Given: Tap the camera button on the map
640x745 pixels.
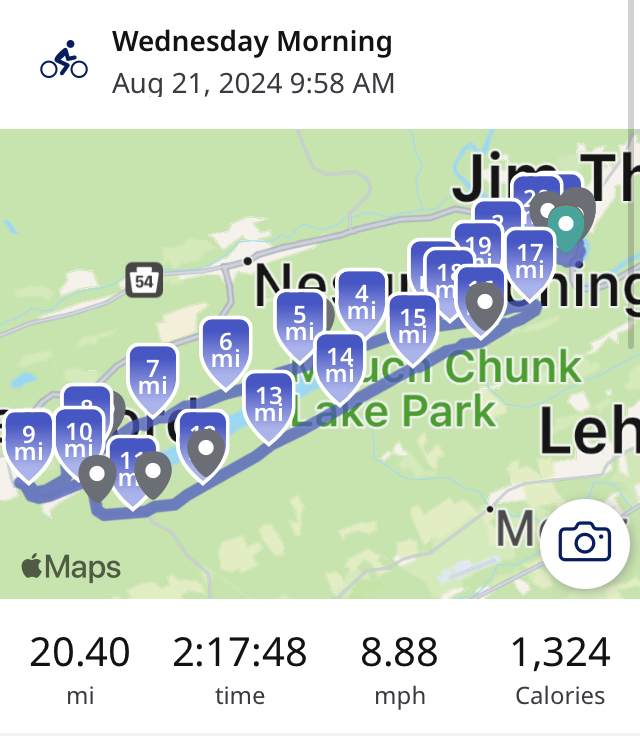Looking at the screenshot, I should tap(584, 542).
